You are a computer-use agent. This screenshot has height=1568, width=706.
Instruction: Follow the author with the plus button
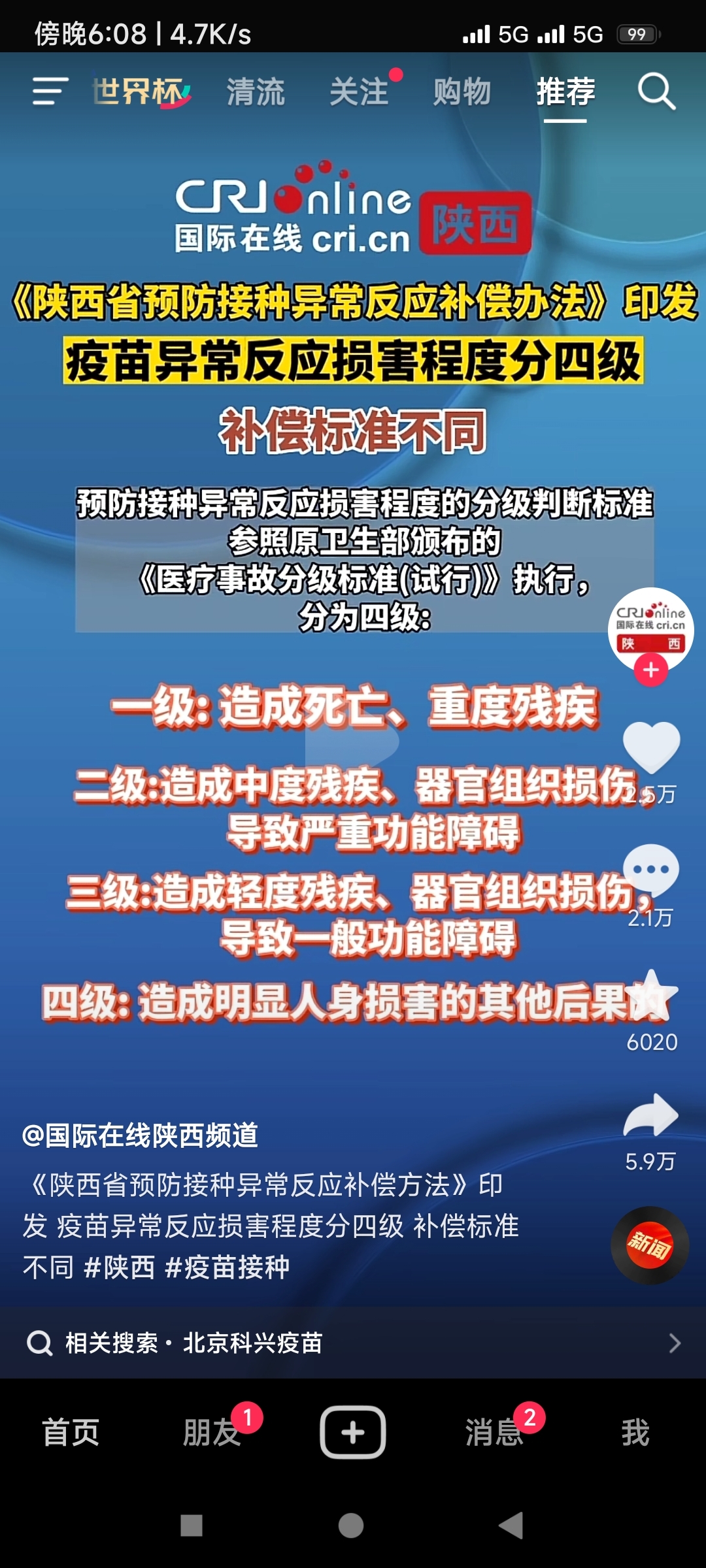(x=650, y=670)
